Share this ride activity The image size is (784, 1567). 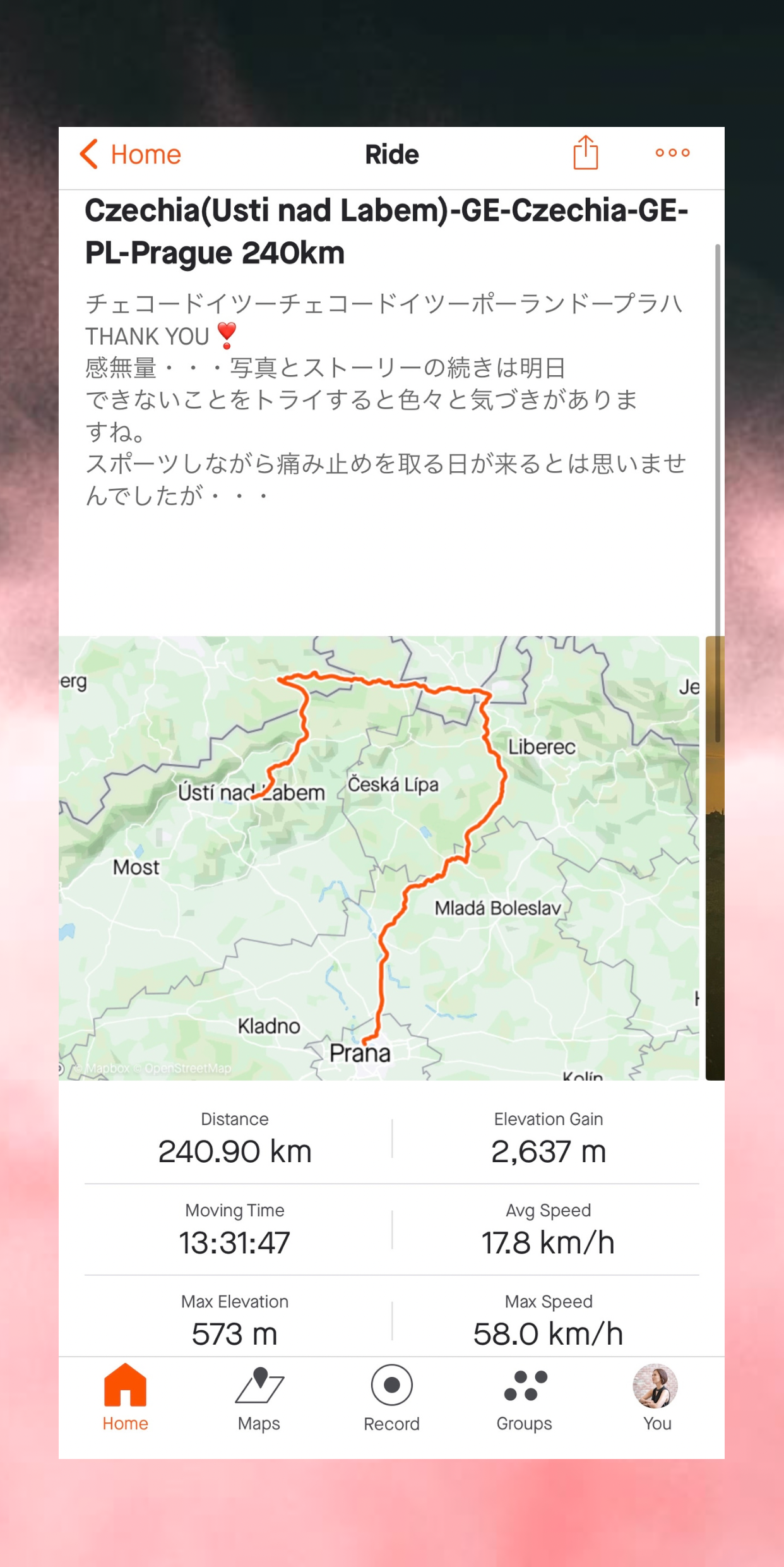coord(585,153)
